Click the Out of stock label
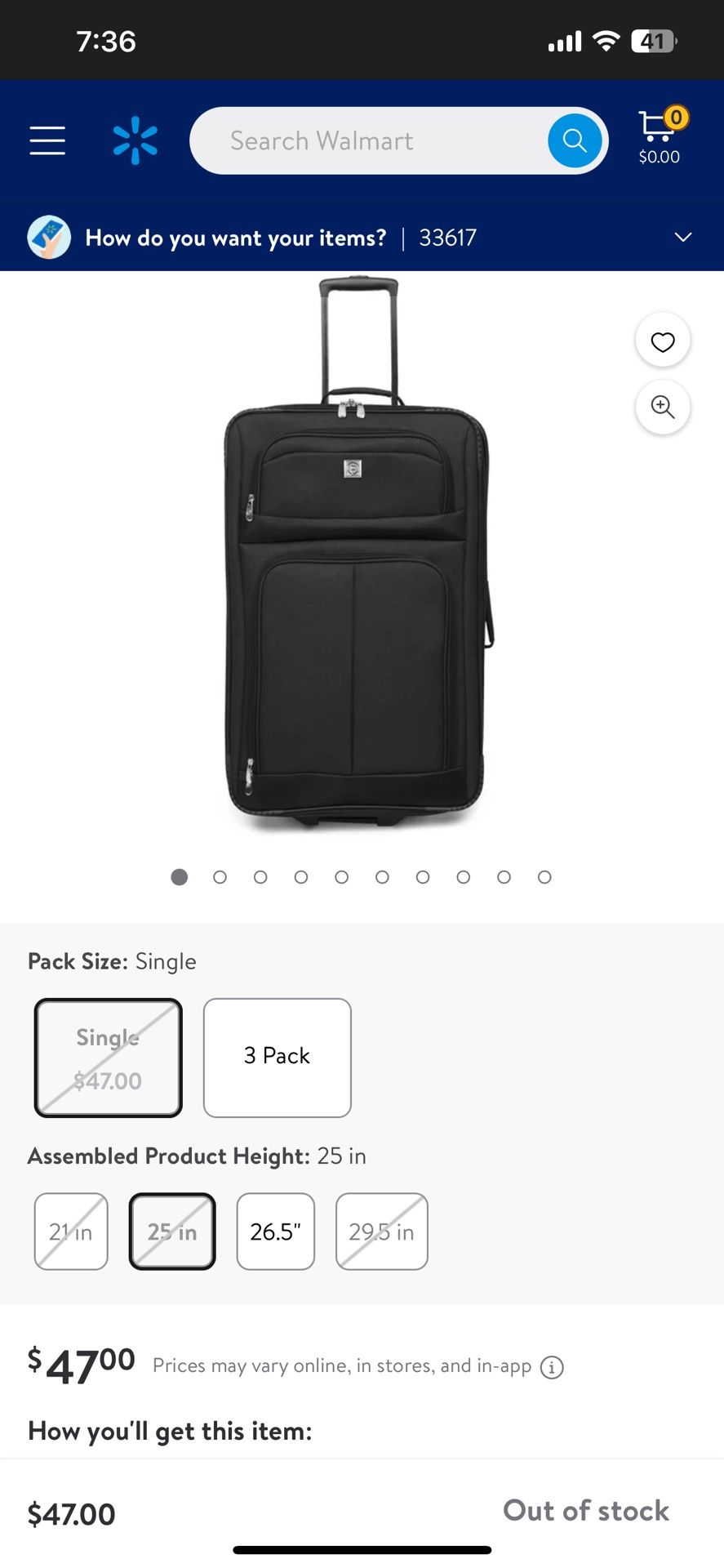Screen dimensions: 724x1568 585,1510
